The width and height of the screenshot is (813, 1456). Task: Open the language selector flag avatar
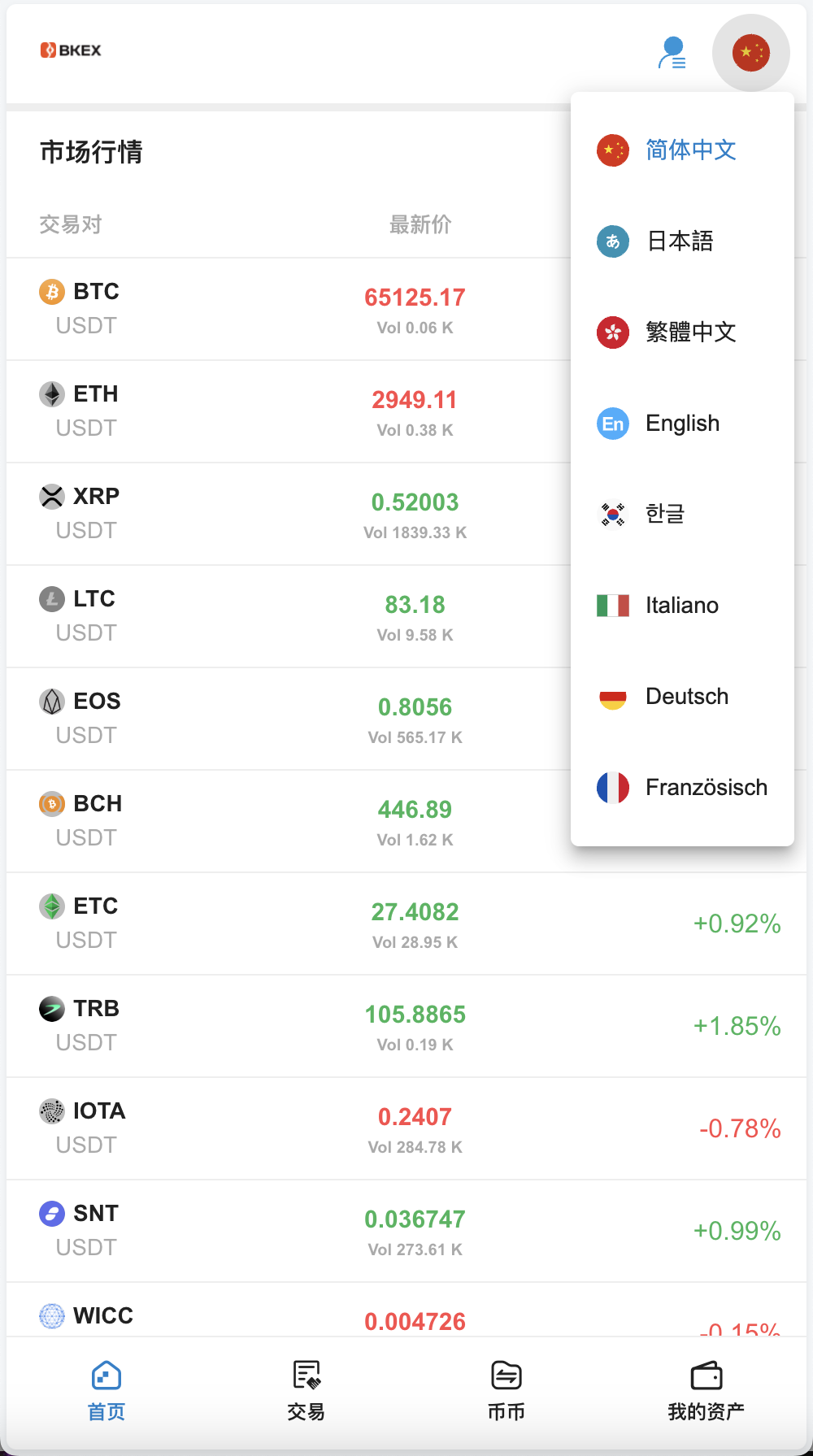coord(750,52)
